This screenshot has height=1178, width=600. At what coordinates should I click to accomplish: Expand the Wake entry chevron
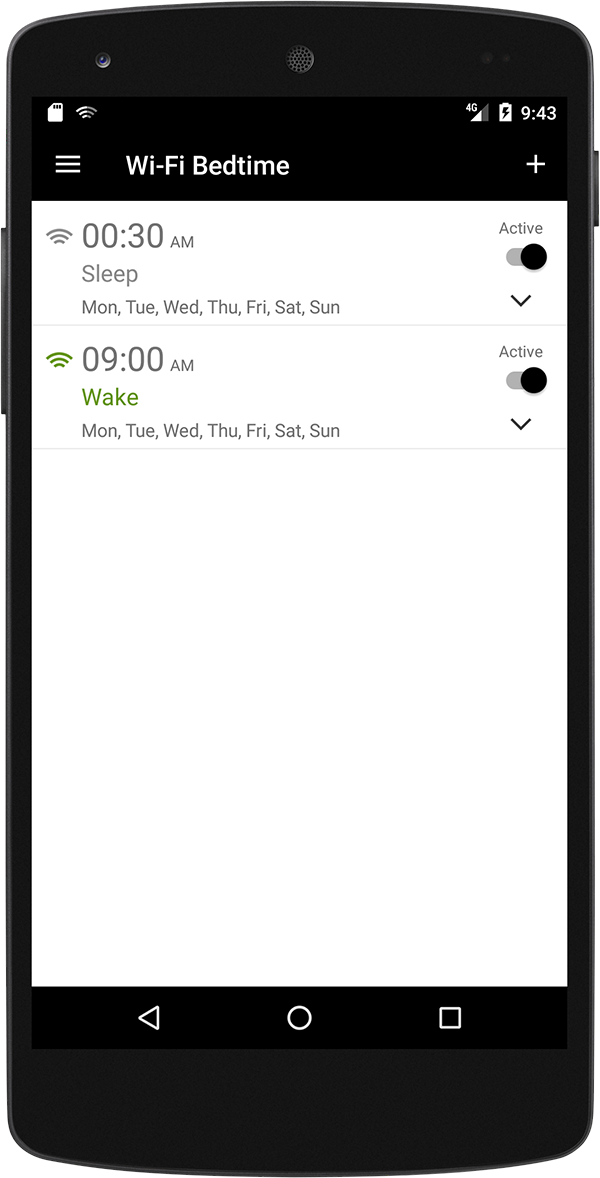tap(520, 424)
